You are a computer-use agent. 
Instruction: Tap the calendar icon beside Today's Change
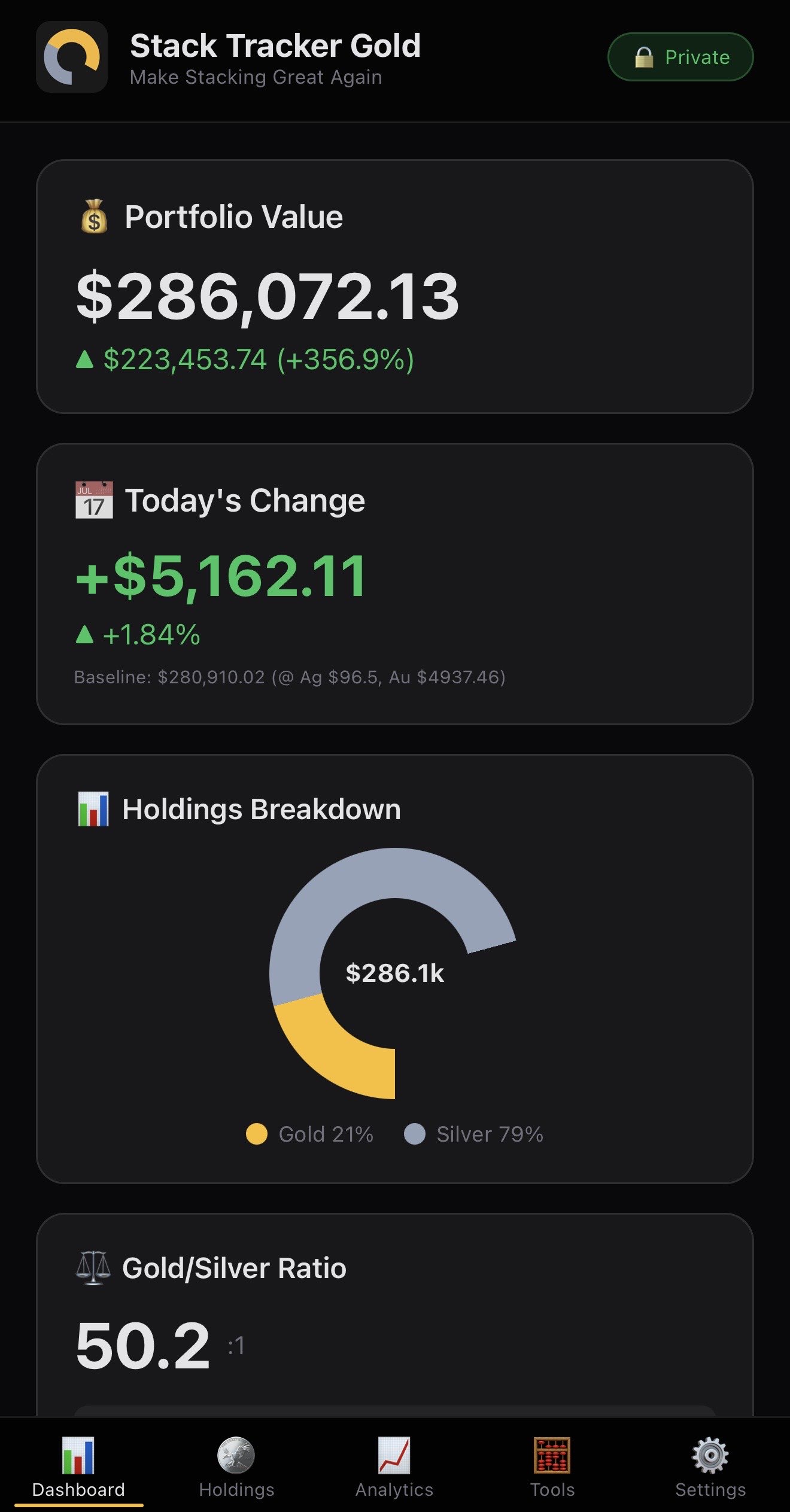[94, 500]
